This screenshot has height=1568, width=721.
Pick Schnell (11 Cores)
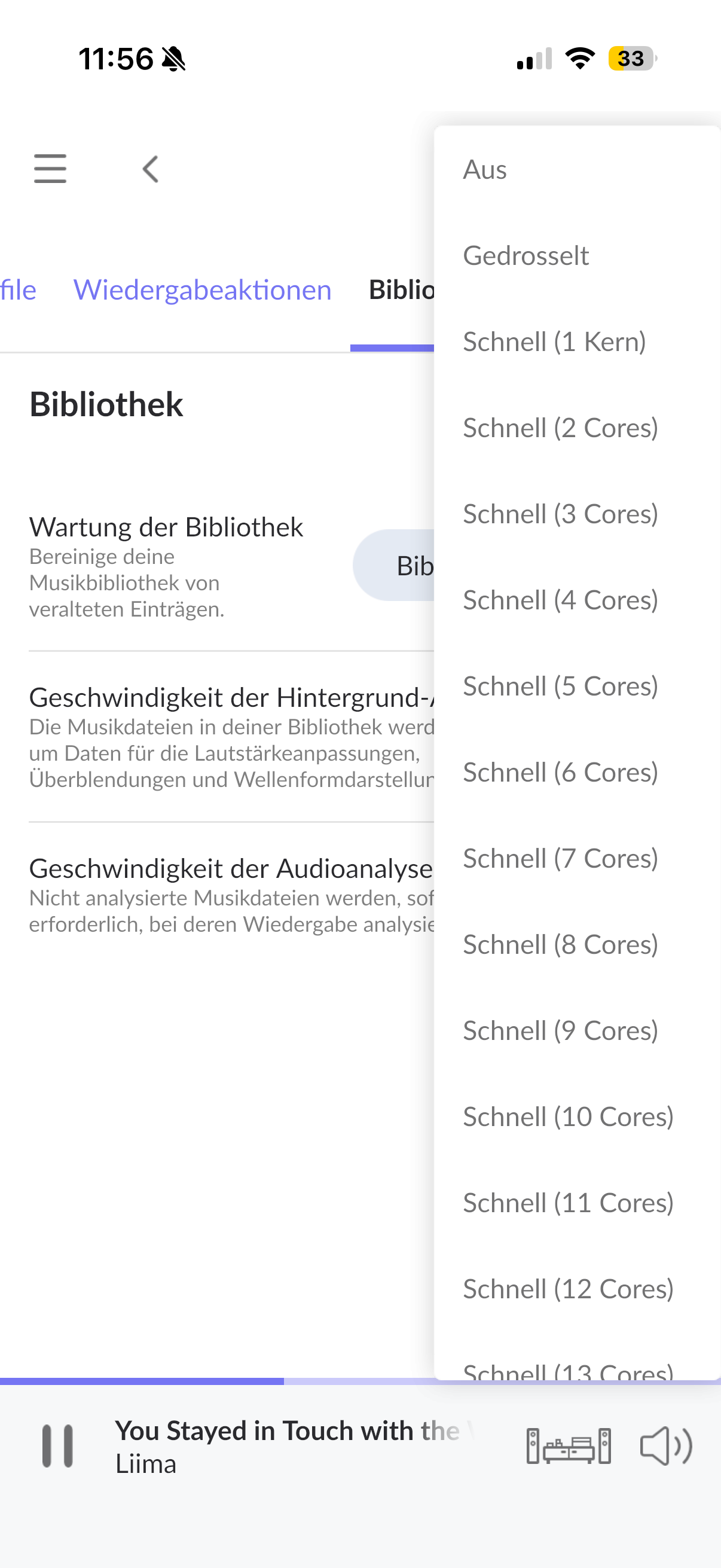coord(577,1203)
